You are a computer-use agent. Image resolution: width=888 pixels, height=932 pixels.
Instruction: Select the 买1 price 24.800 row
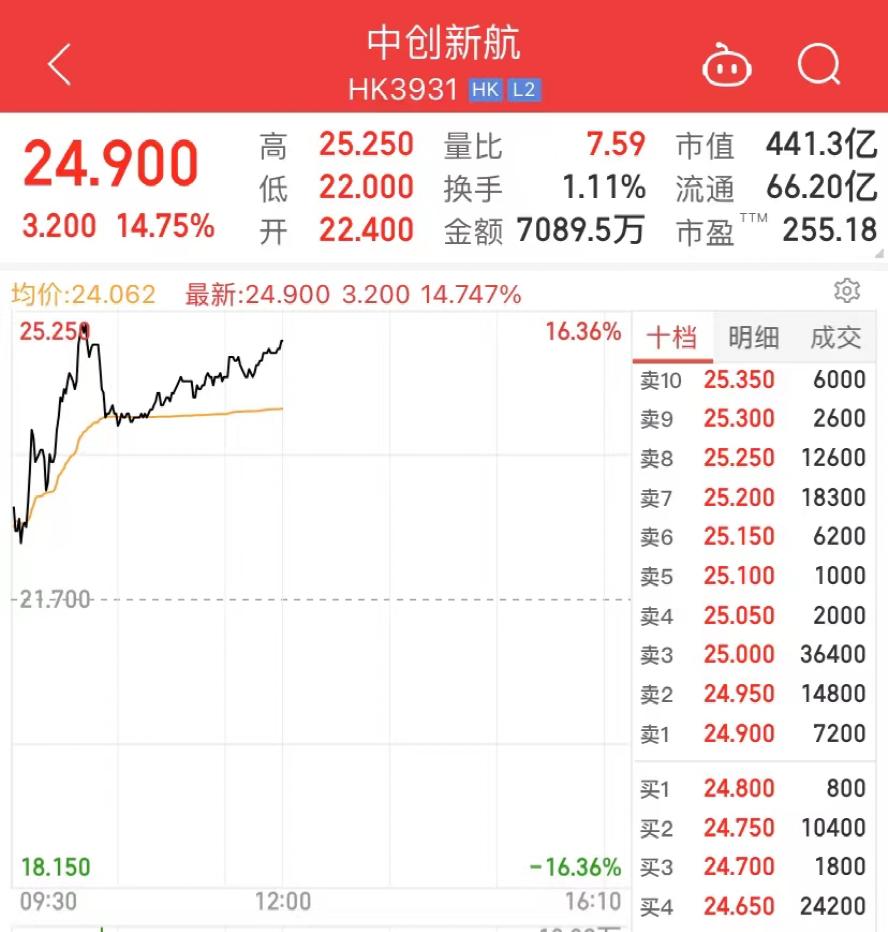(752, 789)
